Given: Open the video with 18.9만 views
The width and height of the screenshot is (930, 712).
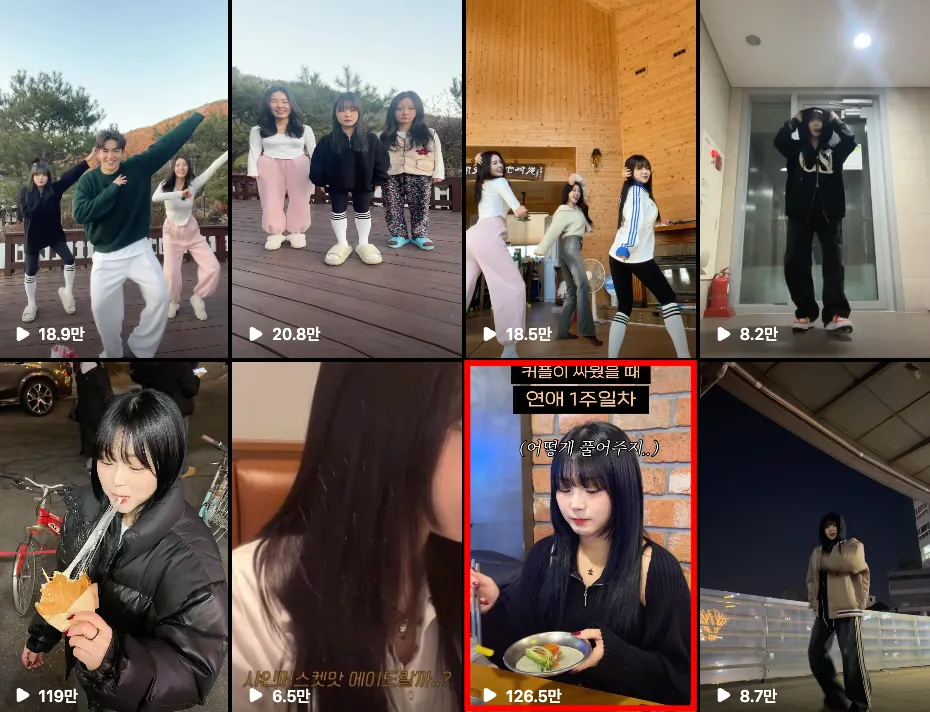Looking at the screenshot, I should tap(114, 180).
